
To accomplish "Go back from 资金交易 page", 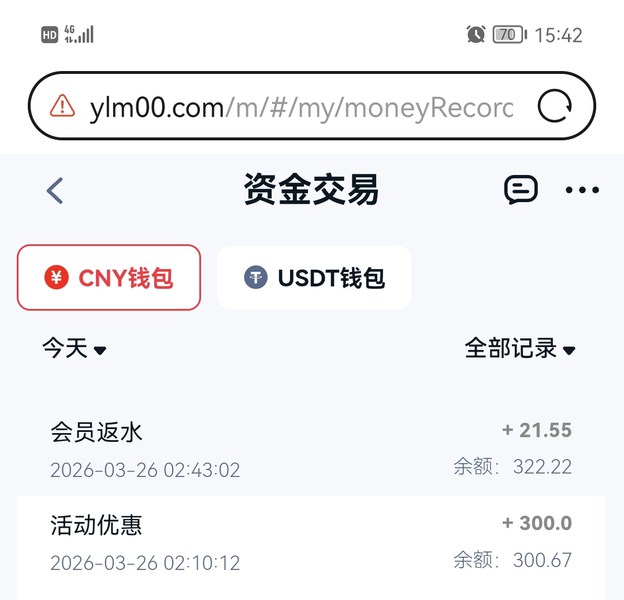I will [x=56, y=190].
